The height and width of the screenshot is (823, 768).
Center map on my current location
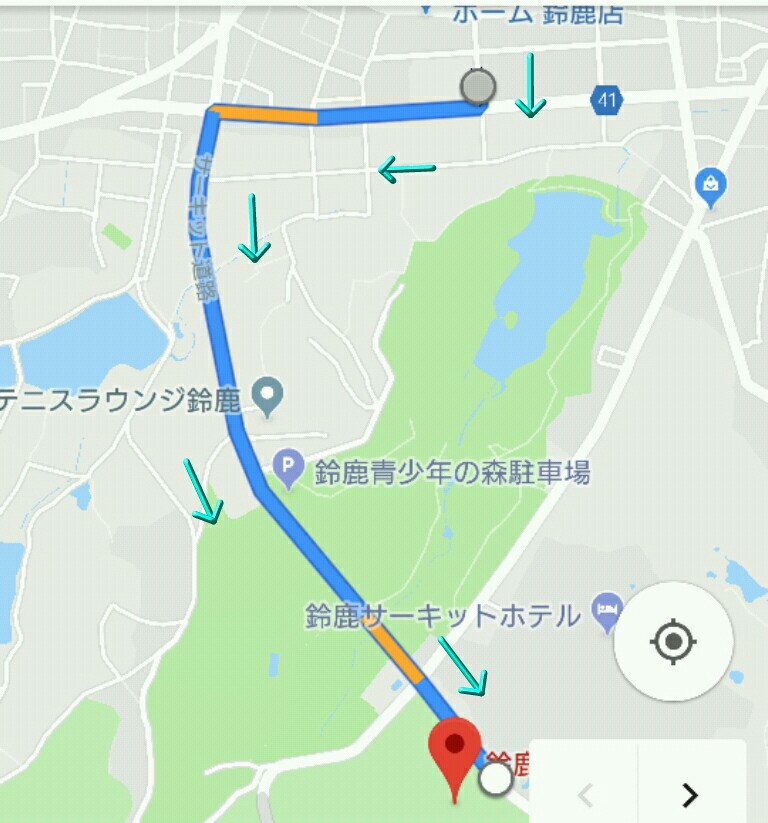pyautogui.click(x=673, y=640)
